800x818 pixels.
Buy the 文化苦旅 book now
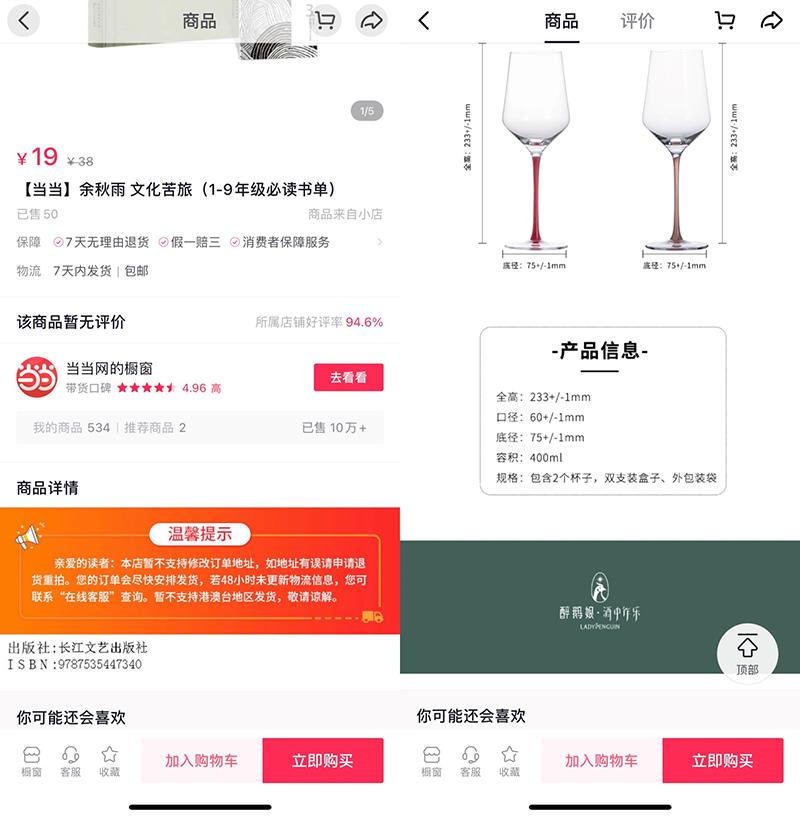click(x=323, y=760)
